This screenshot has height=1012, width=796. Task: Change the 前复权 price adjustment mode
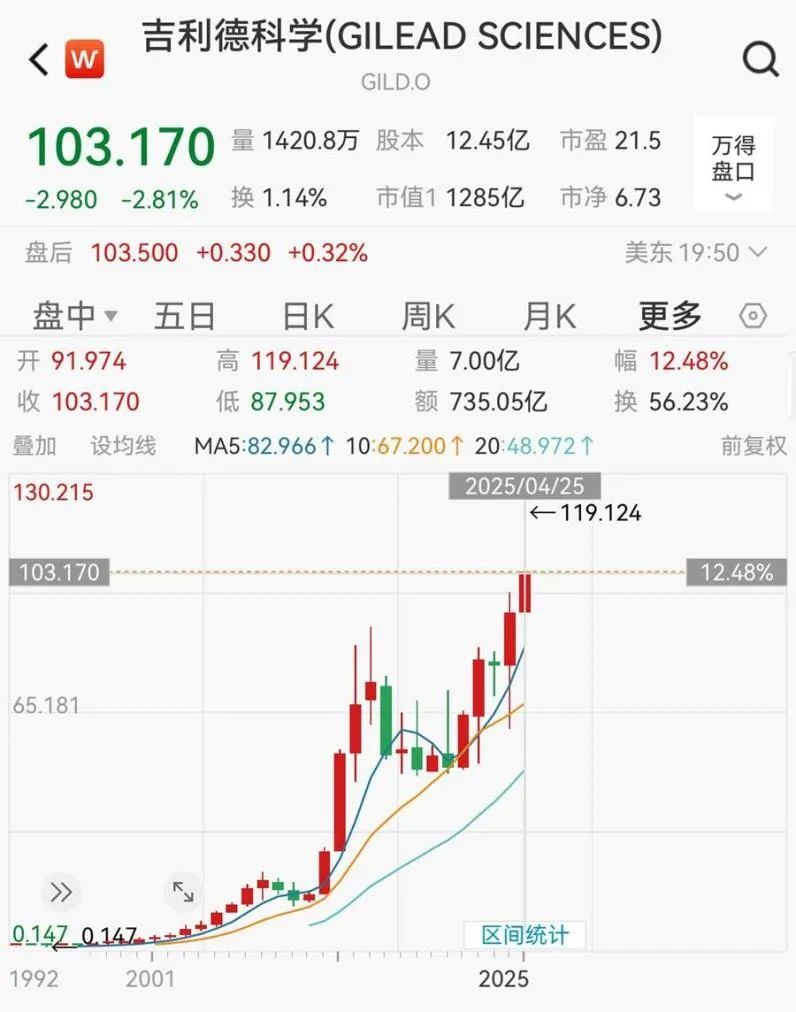click(x=754, y=446)
